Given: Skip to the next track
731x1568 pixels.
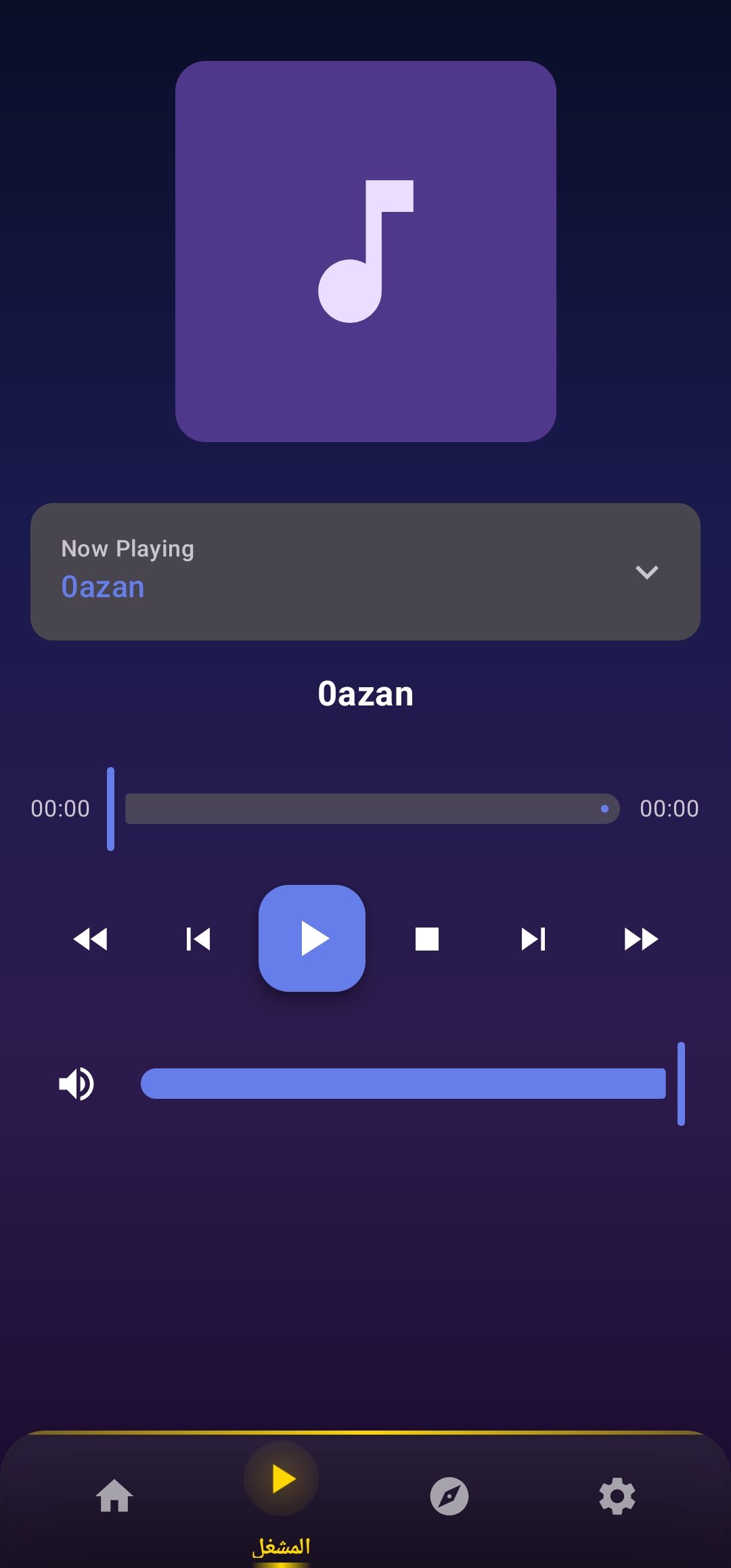Looking at the screenshot, I should [533, 939].
